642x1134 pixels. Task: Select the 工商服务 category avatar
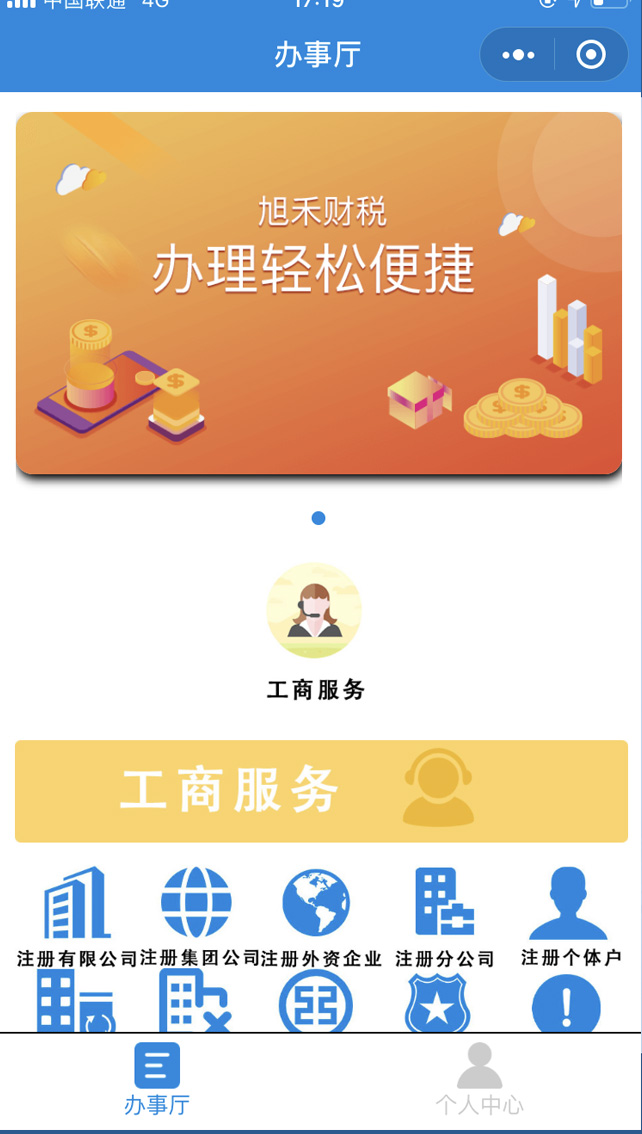click(x=314, y=611)
